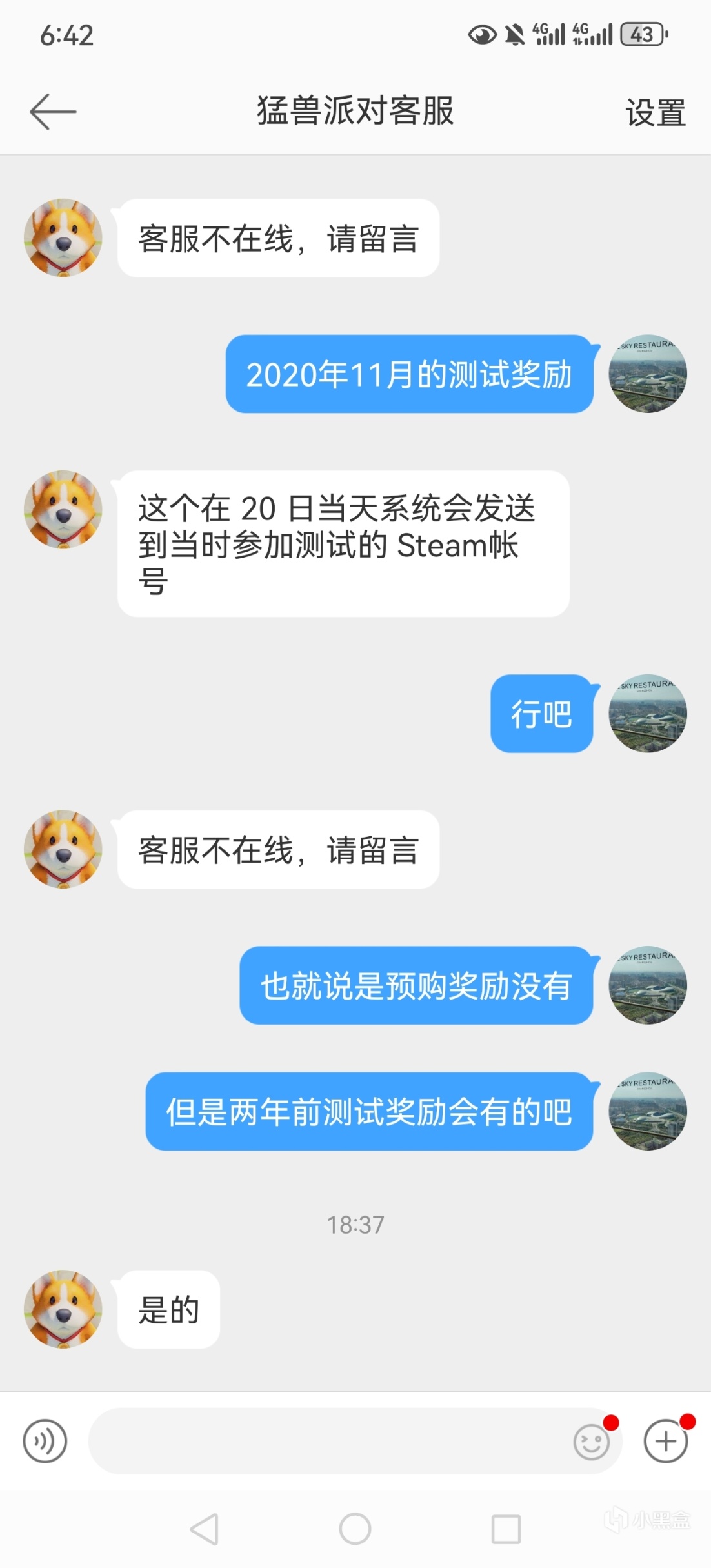Open 设置 in the chat header
The image size is (711, 1568).
click(655, 113)
